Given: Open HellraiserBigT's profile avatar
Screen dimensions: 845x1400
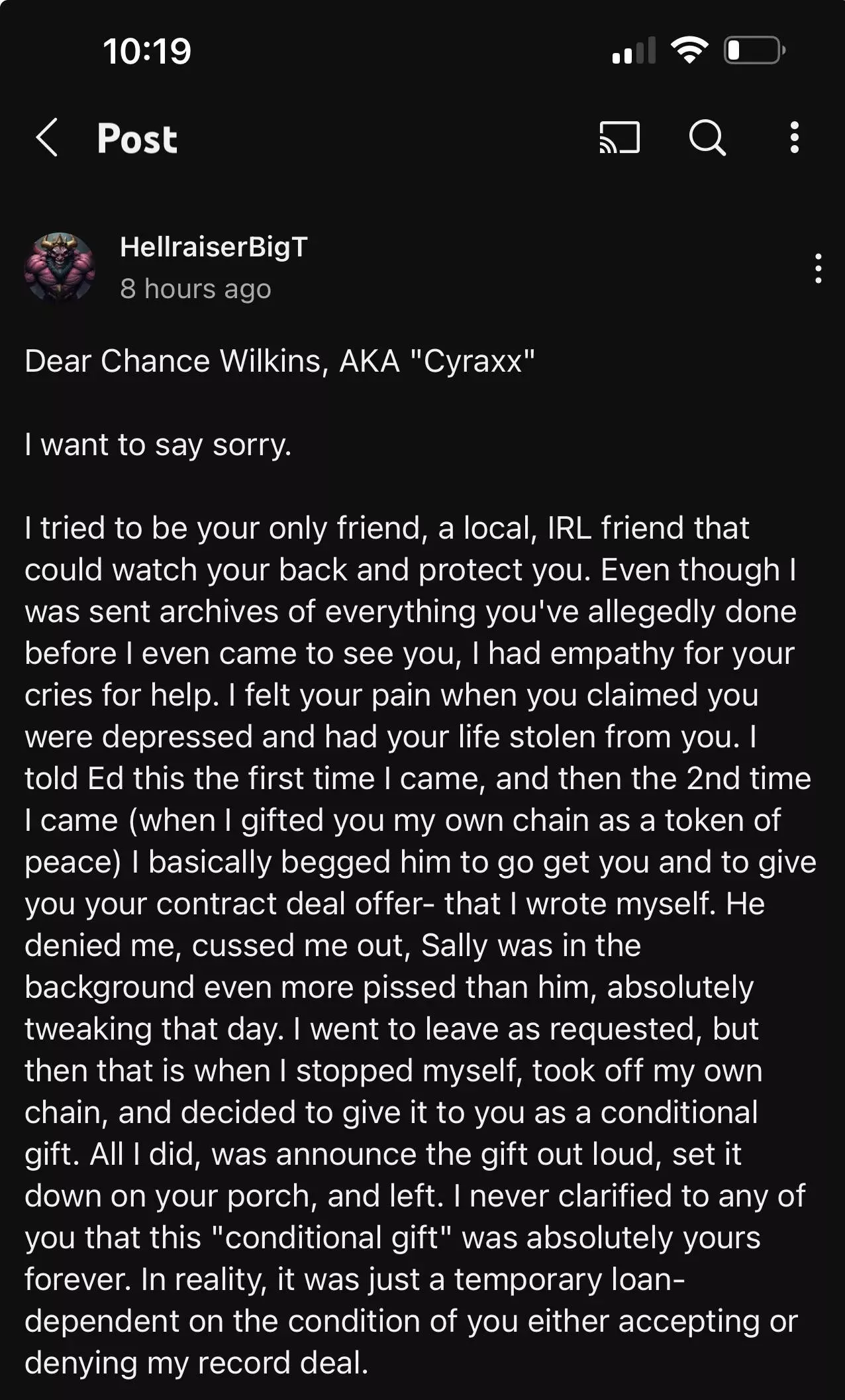Looking at the screenshot, I should pos(60,268).
